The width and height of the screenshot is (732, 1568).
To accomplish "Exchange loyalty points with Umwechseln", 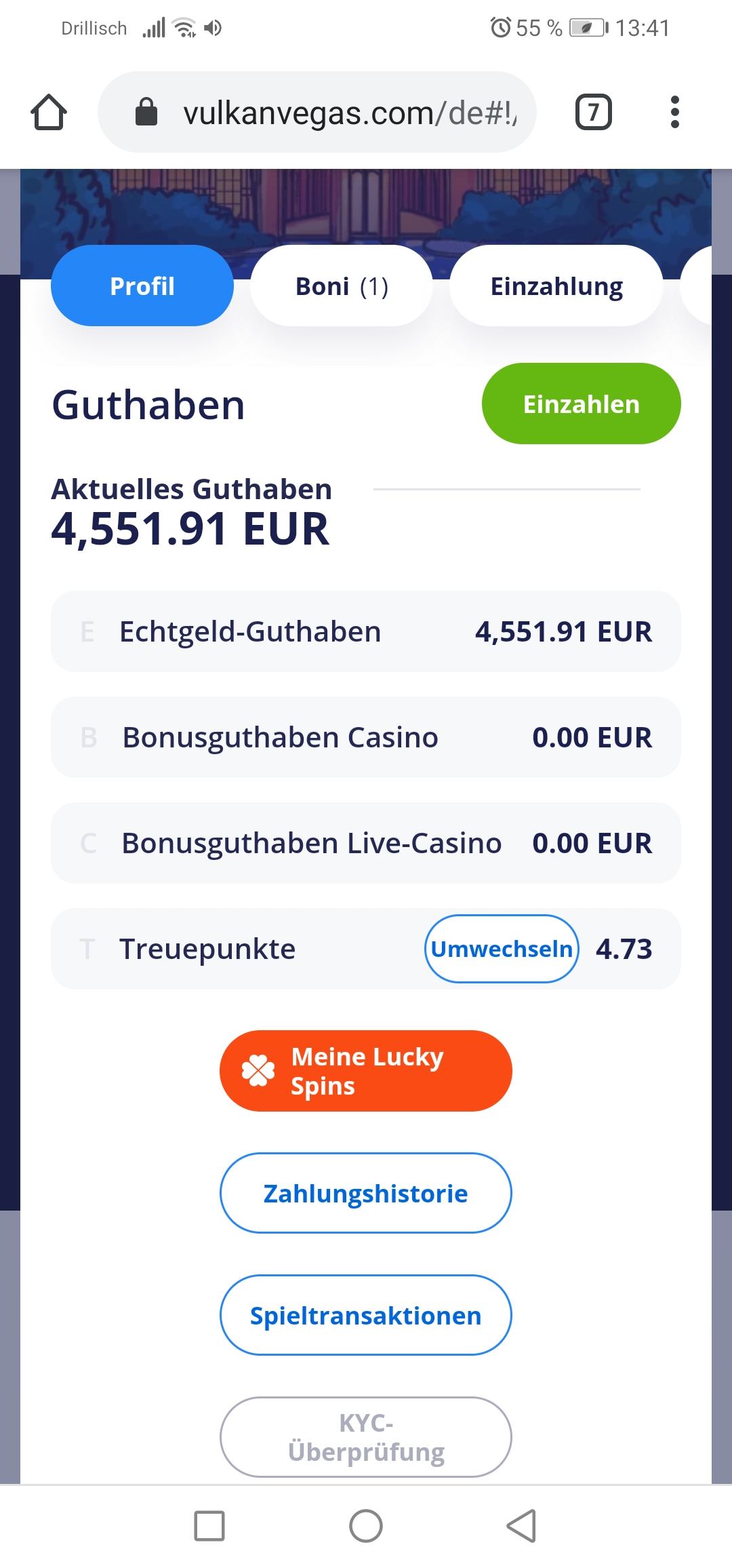I will (x=502, y=948).
